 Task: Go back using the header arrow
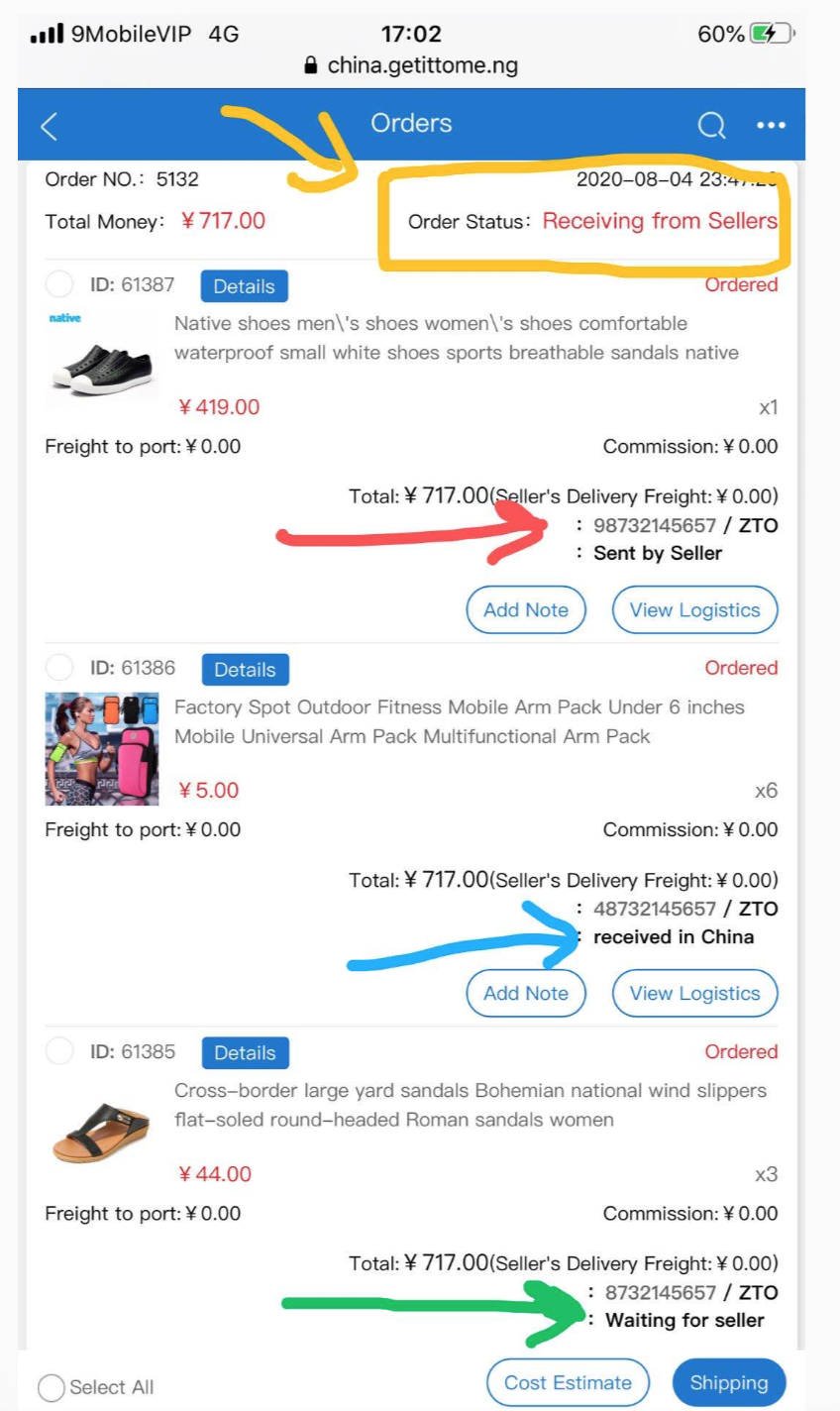pyautogui.click(x=49, y=126)
